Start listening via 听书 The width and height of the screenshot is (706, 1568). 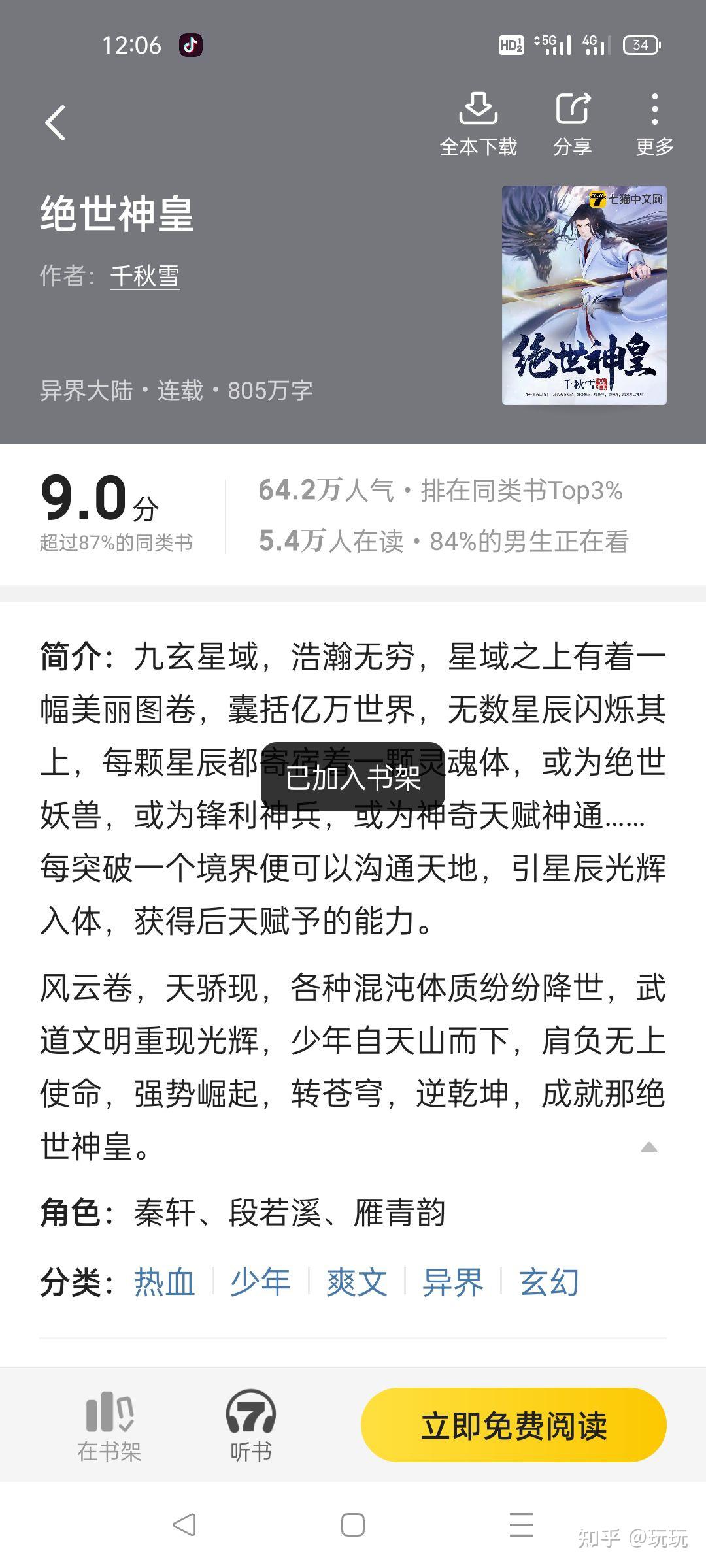(250, 1424)
